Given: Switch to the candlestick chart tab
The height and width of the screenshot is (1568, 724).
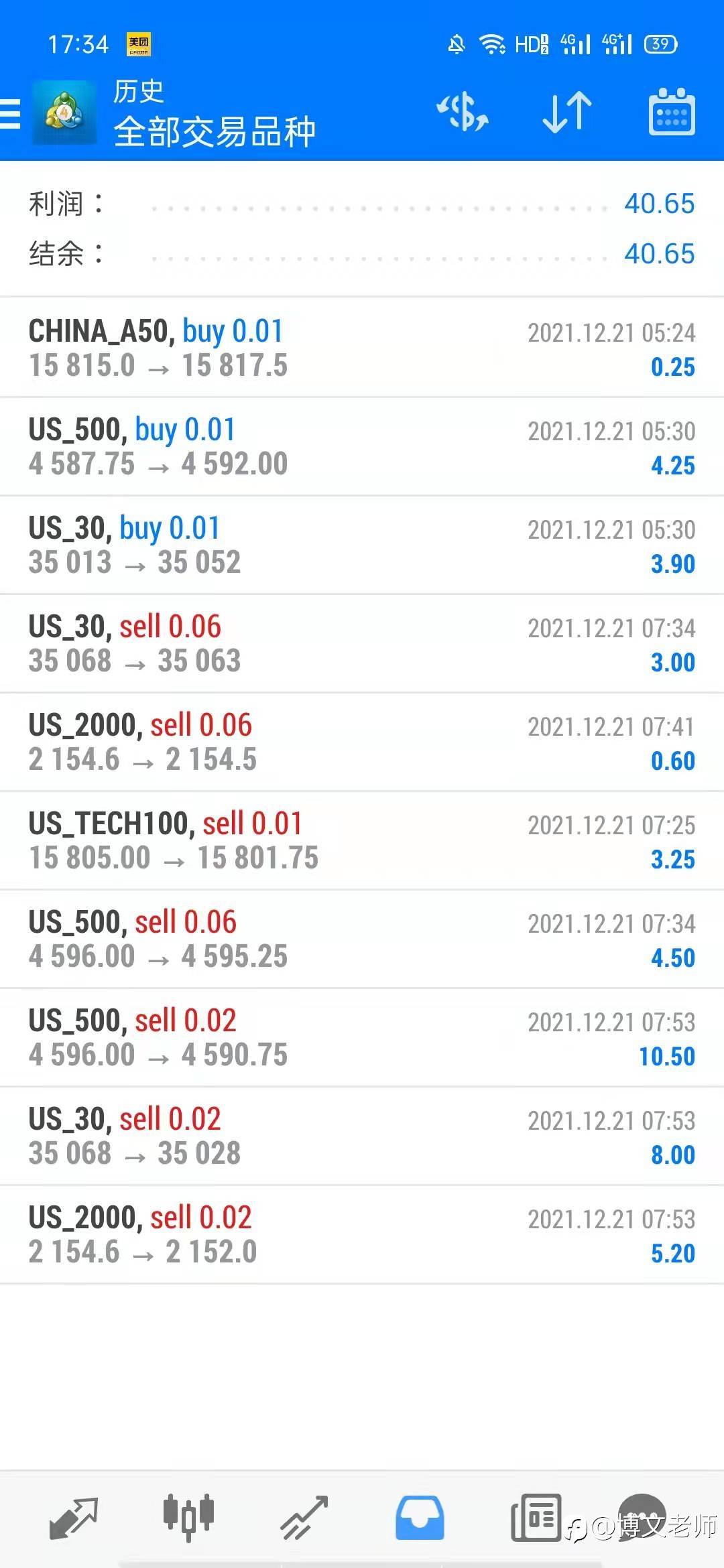Looking at the screenshot, I should click(188, 1516).
